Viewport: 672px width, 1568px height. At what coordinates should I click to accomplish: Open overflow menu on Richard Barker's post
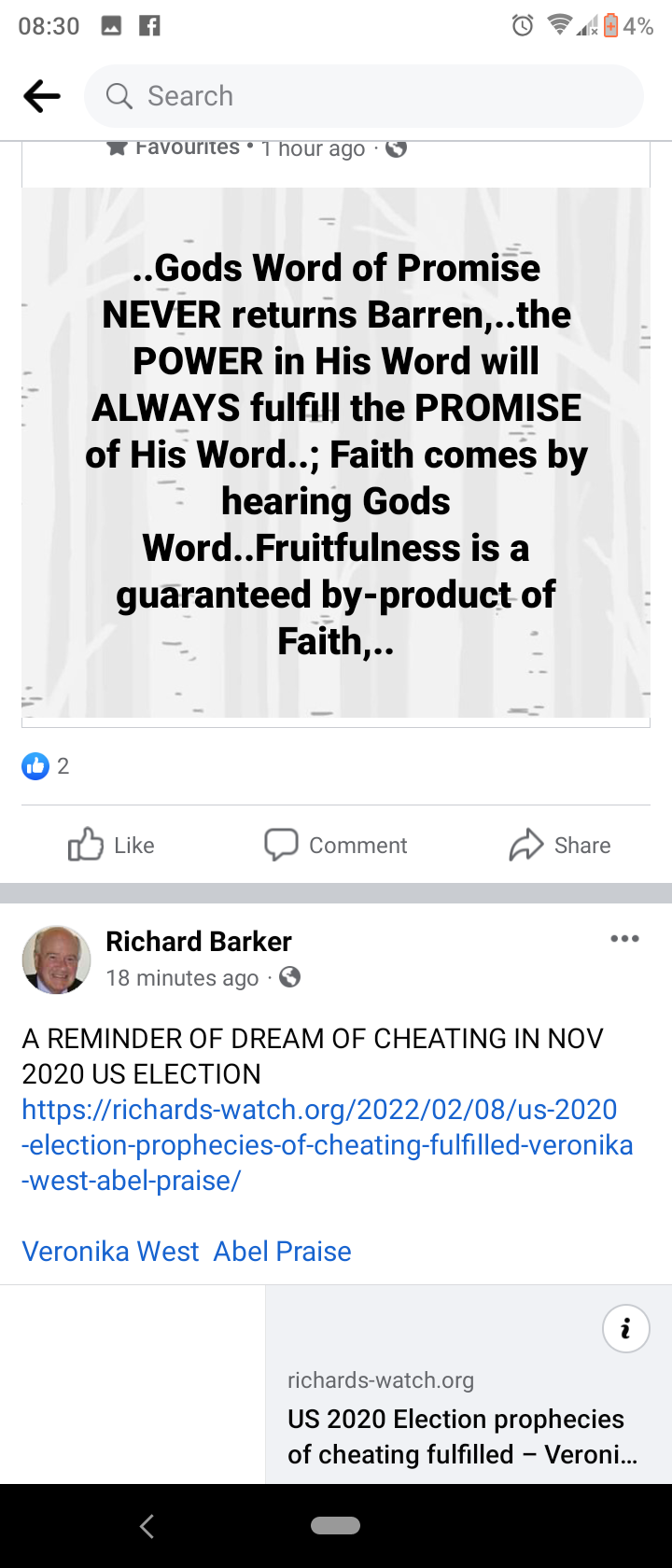[624, 939]
